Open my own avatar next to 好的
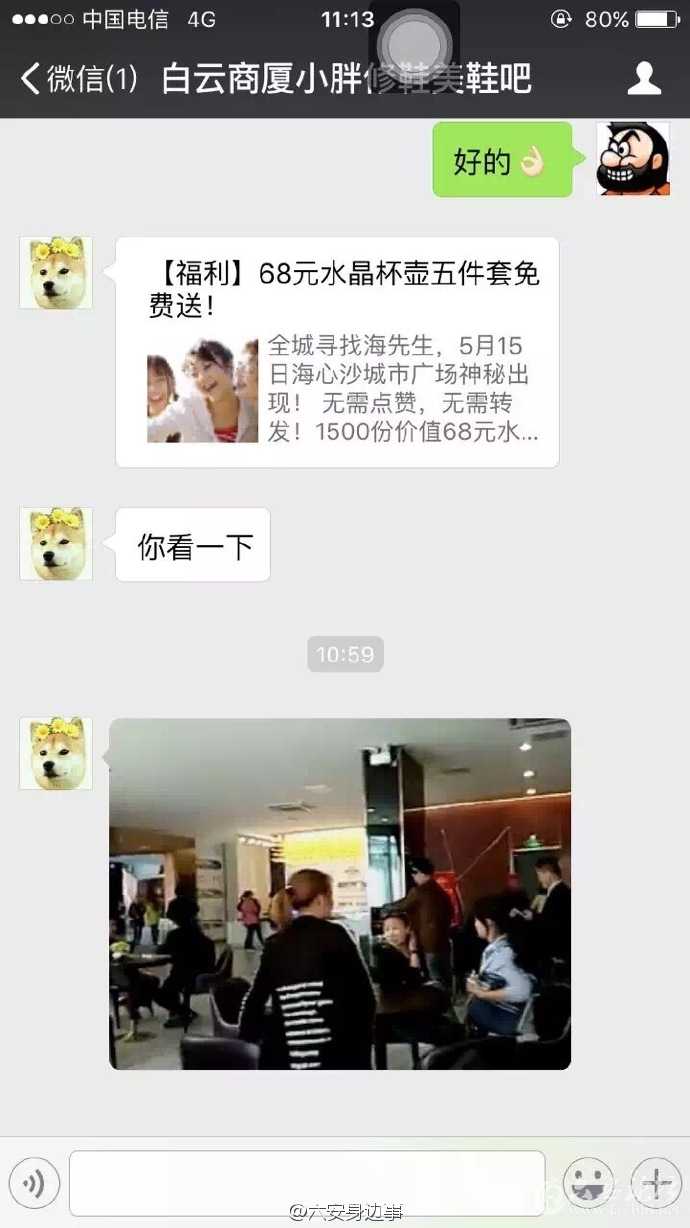Image resolution: width=690 pixels, height=1228 pixels. pyautogui.click(x=633, y=159)
